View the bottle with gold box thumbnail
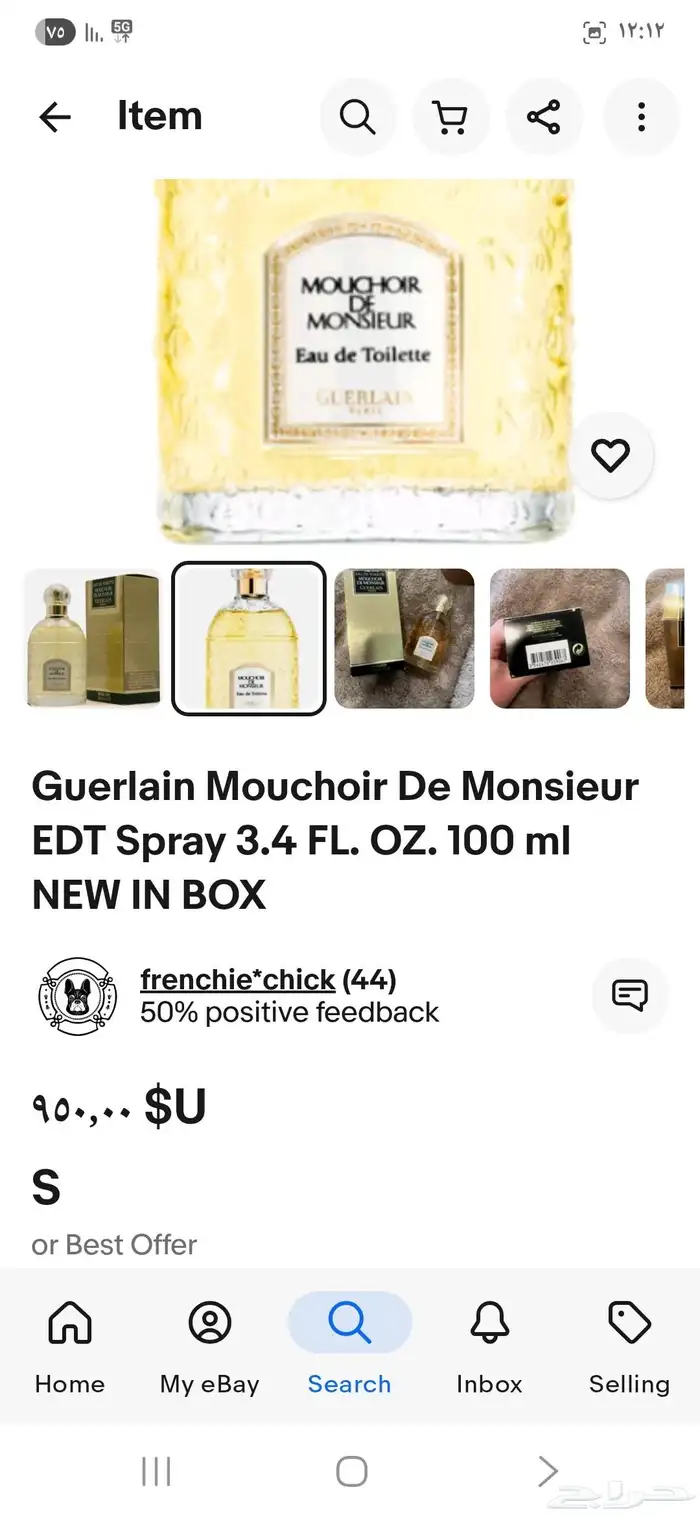The height and width of the screenshot is (1517, 700). (x=92, y=639)
